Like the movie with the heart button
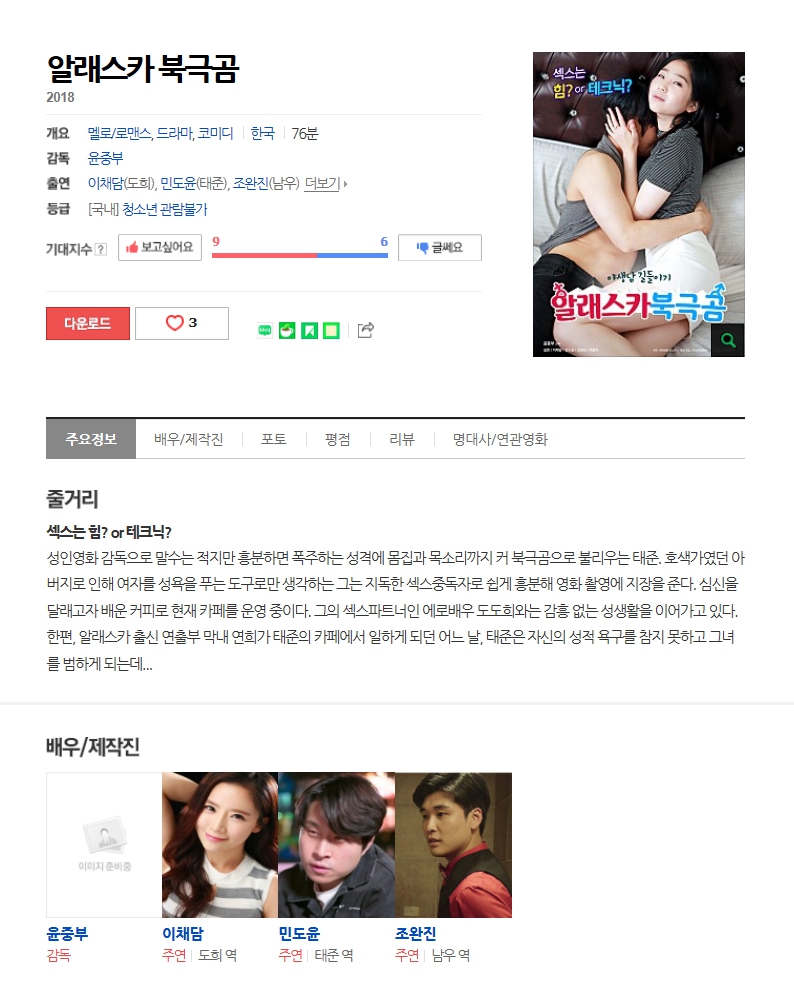This screenshot has height=991, width=794. [x=181, y=323]
